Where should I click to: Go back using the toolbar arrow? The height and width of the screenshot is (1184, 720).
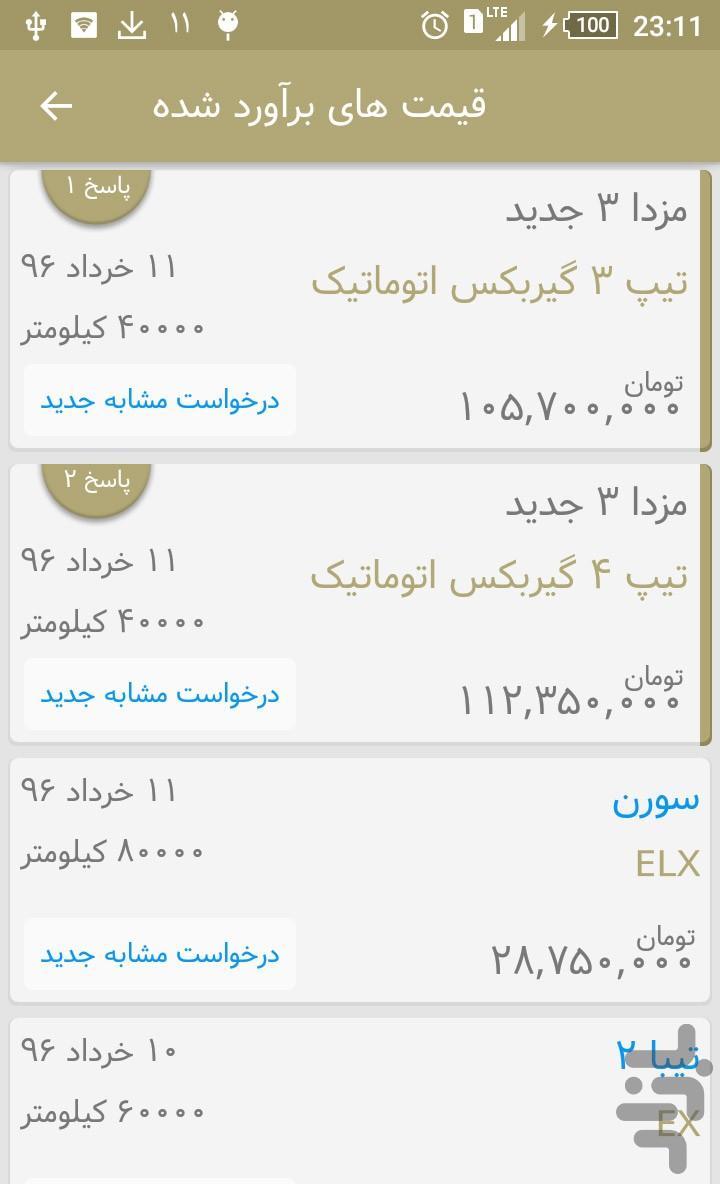pos(57,106)
